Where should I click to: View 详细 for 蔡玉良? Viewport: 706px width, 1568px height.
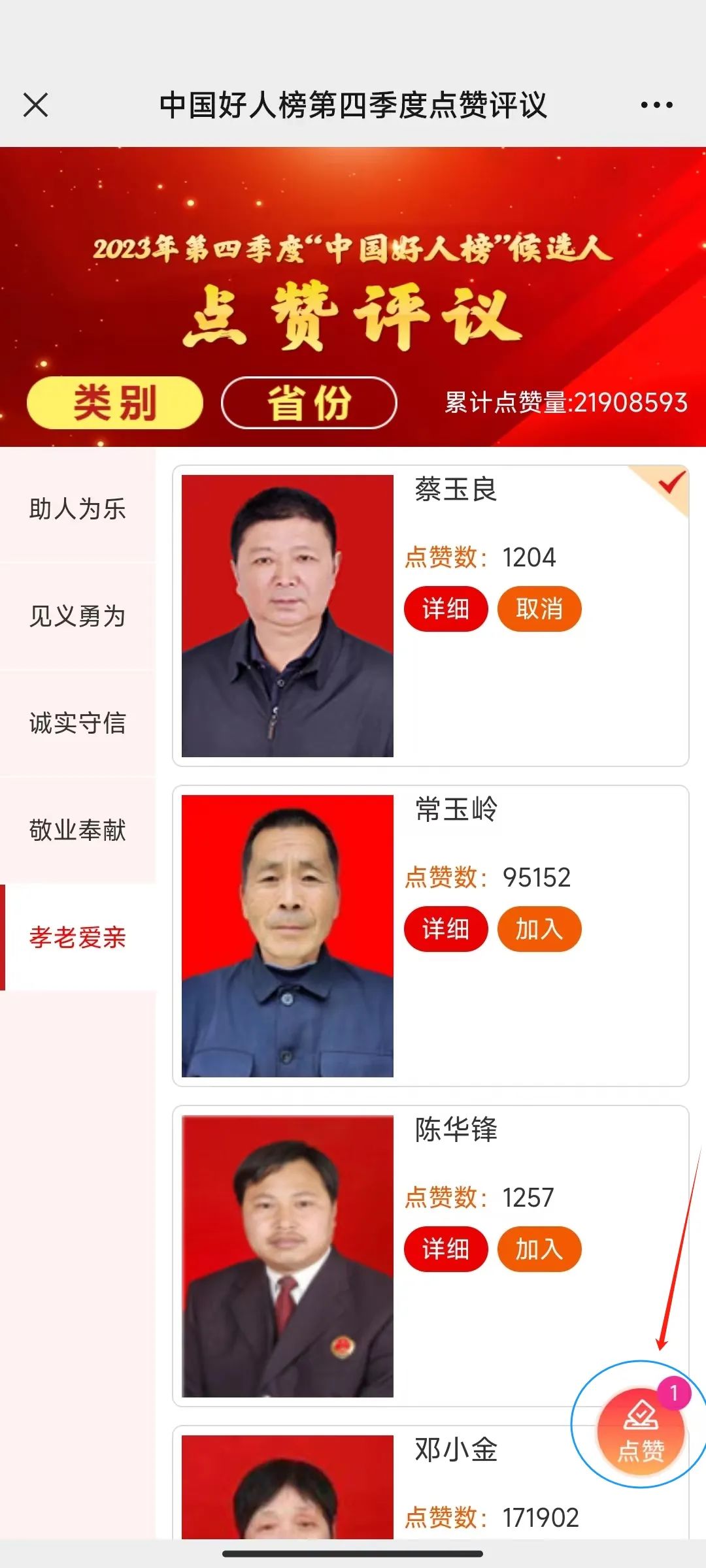coord(446,609)
